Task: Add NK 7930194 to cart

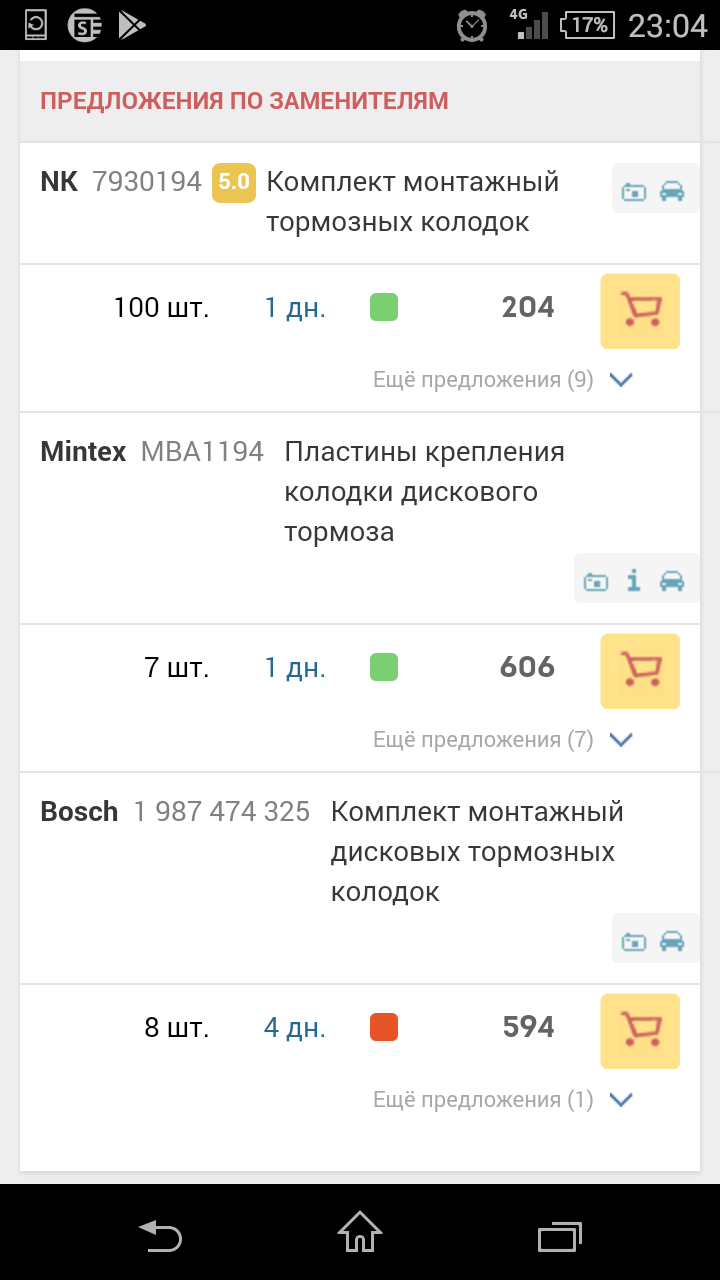Action: pos(640,311)
